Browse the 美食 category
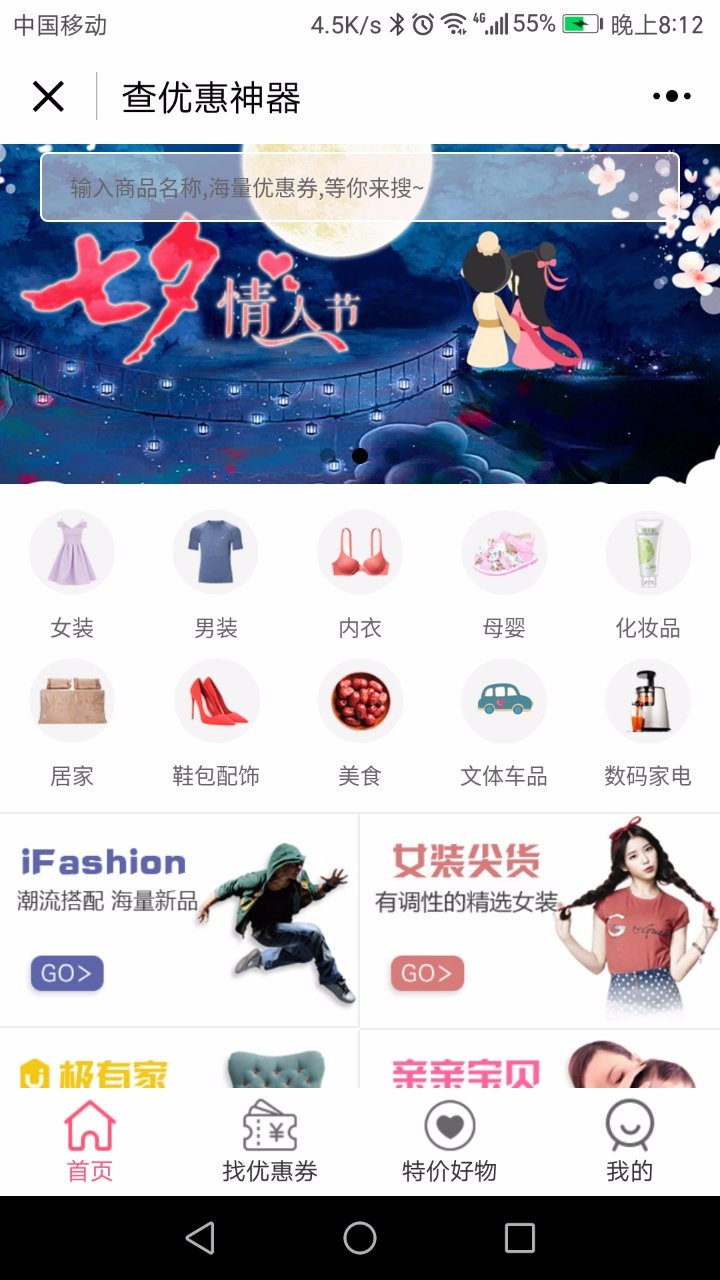Viewport: 720px width, 1280px height. point(360,723)
